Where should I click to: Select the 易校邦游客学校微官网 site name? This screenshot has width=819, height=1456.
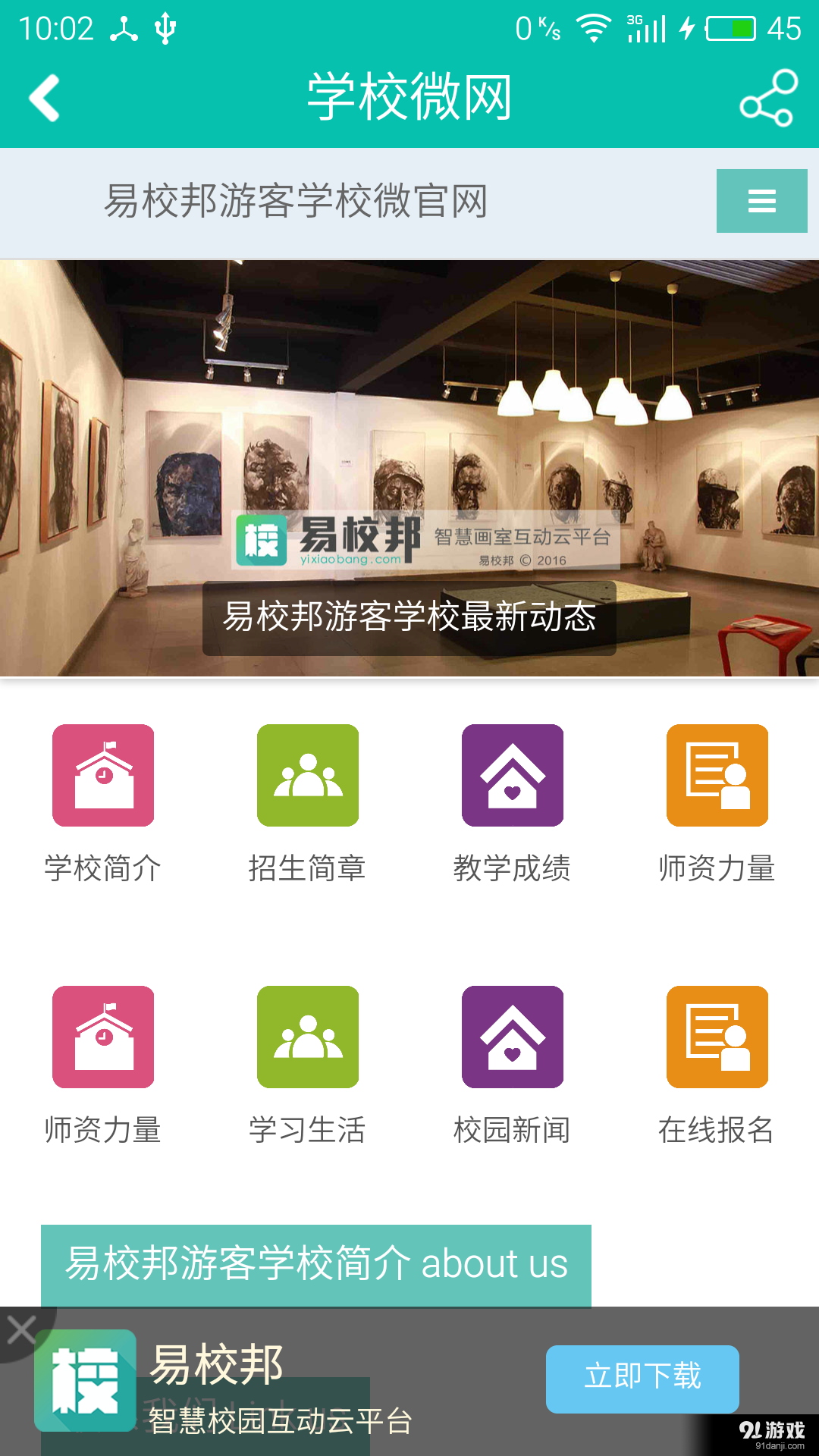296,199
